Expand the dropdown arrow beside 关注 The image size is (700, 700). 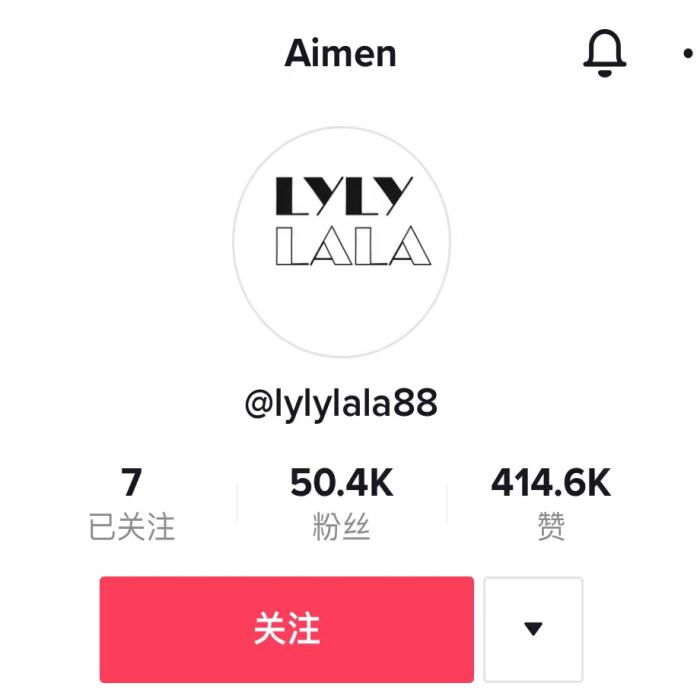(x=533, y=629)
